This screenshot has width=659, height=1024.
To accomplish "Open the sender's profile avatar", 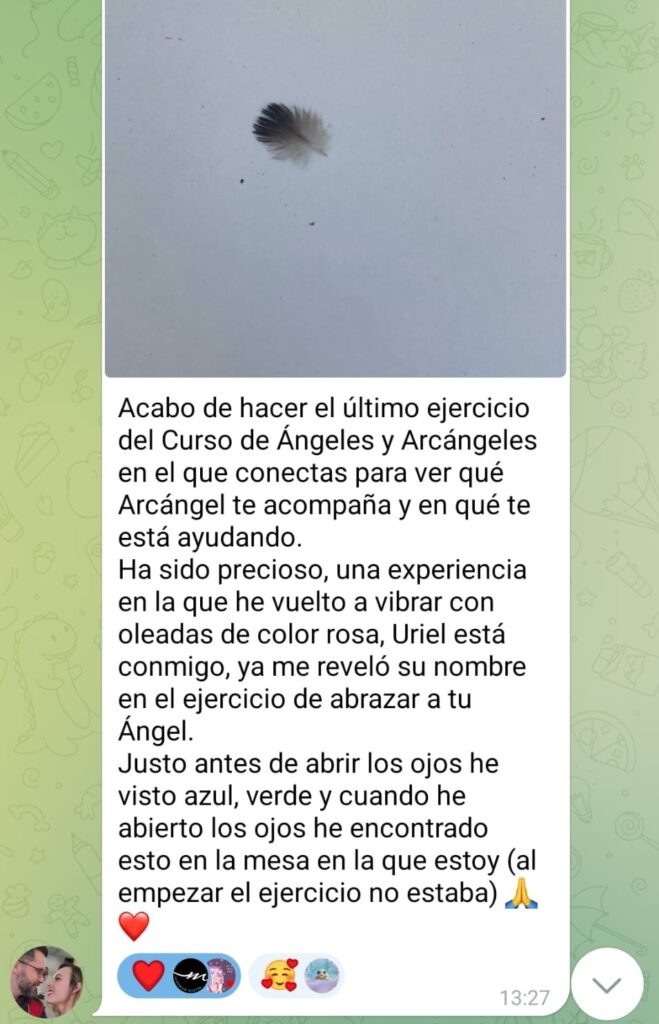I will tap(46, 981).
